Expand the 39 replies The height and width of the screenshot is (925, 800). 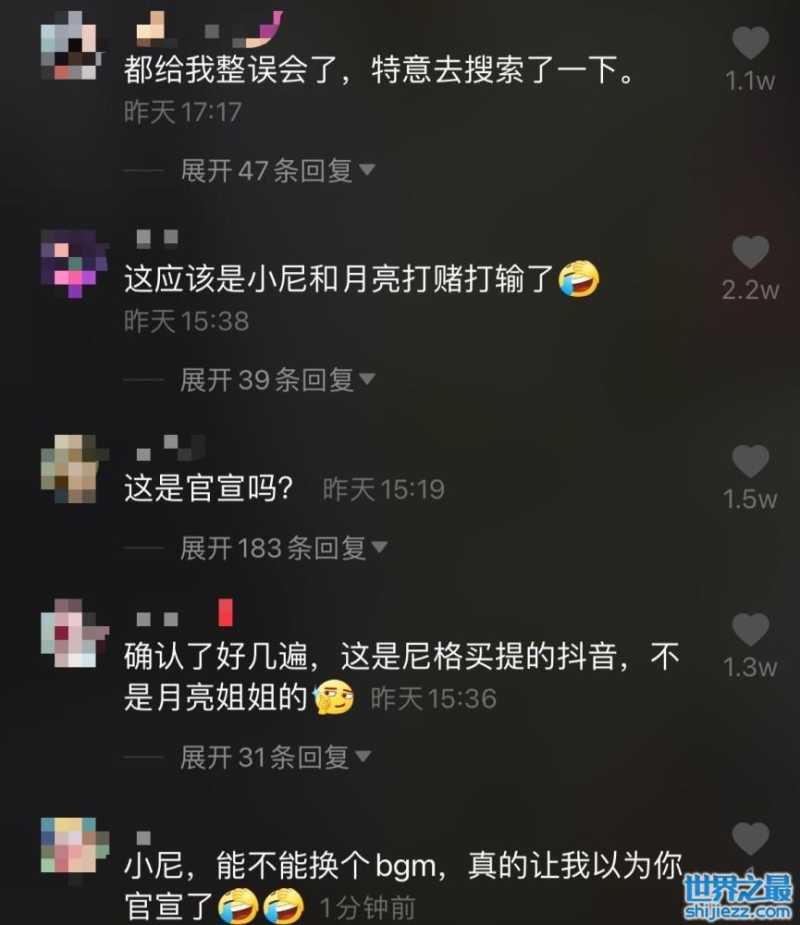[276, 380]
